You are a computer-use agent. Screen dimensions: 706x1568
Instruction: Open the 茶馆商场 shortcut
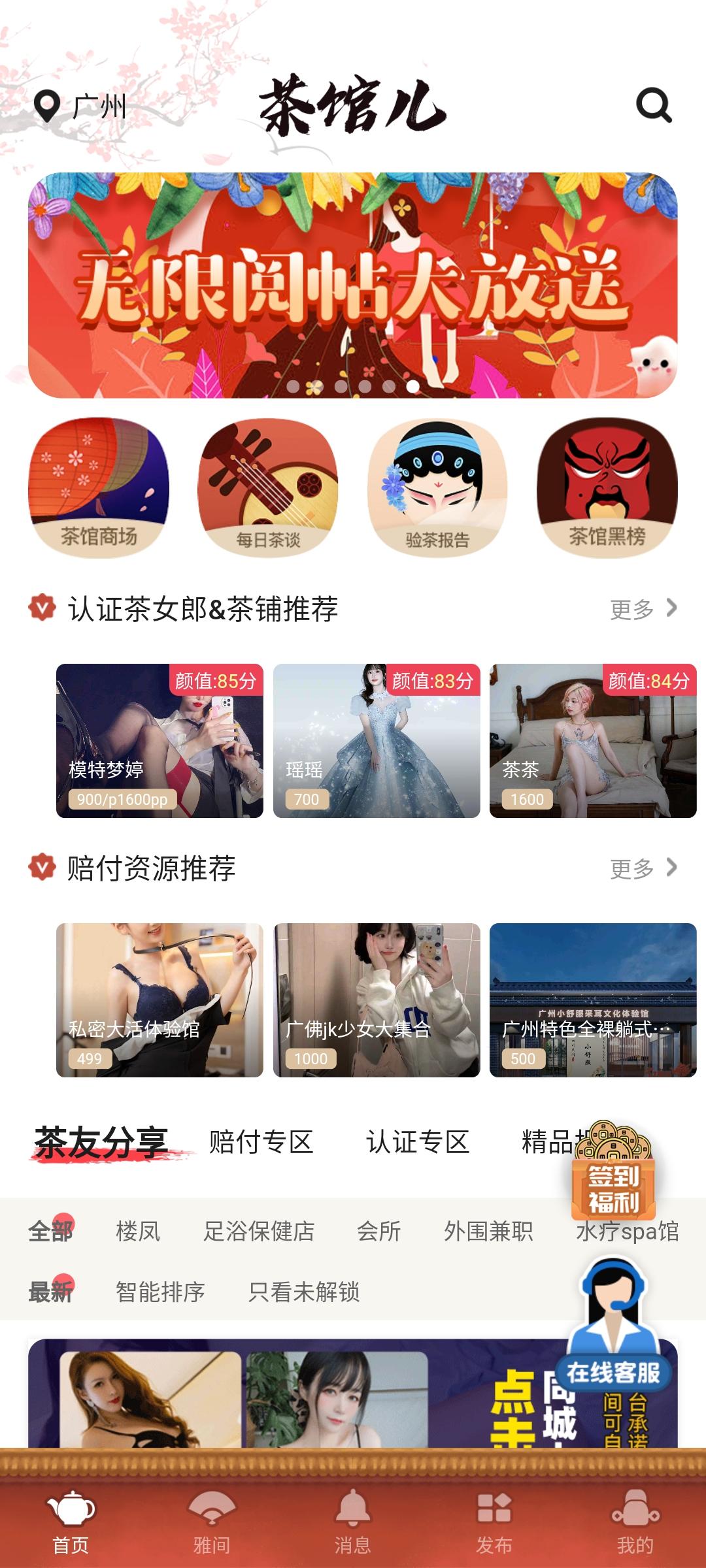tap(99, 487)
